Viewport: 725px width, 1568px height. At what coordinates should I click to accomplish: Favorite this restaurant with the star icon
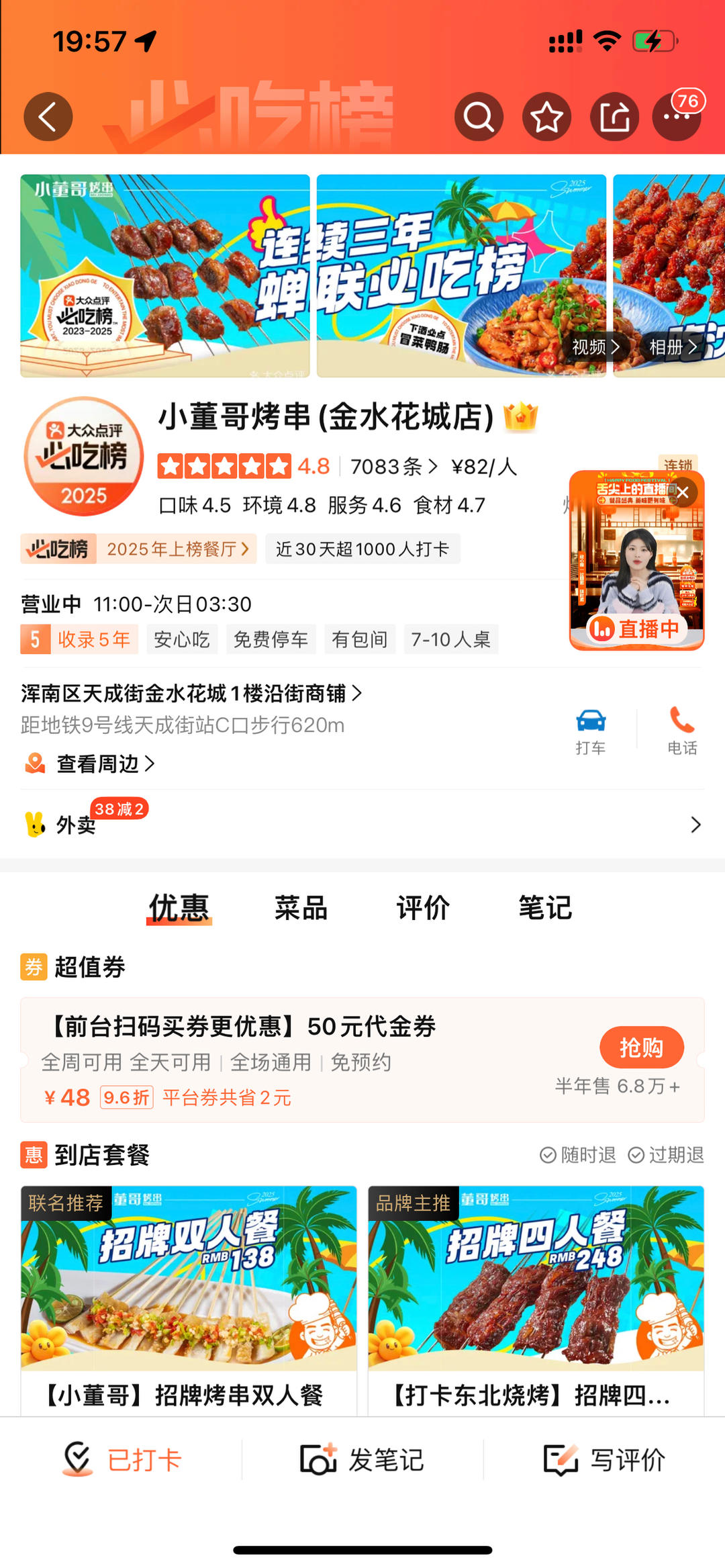pos(546,117)
